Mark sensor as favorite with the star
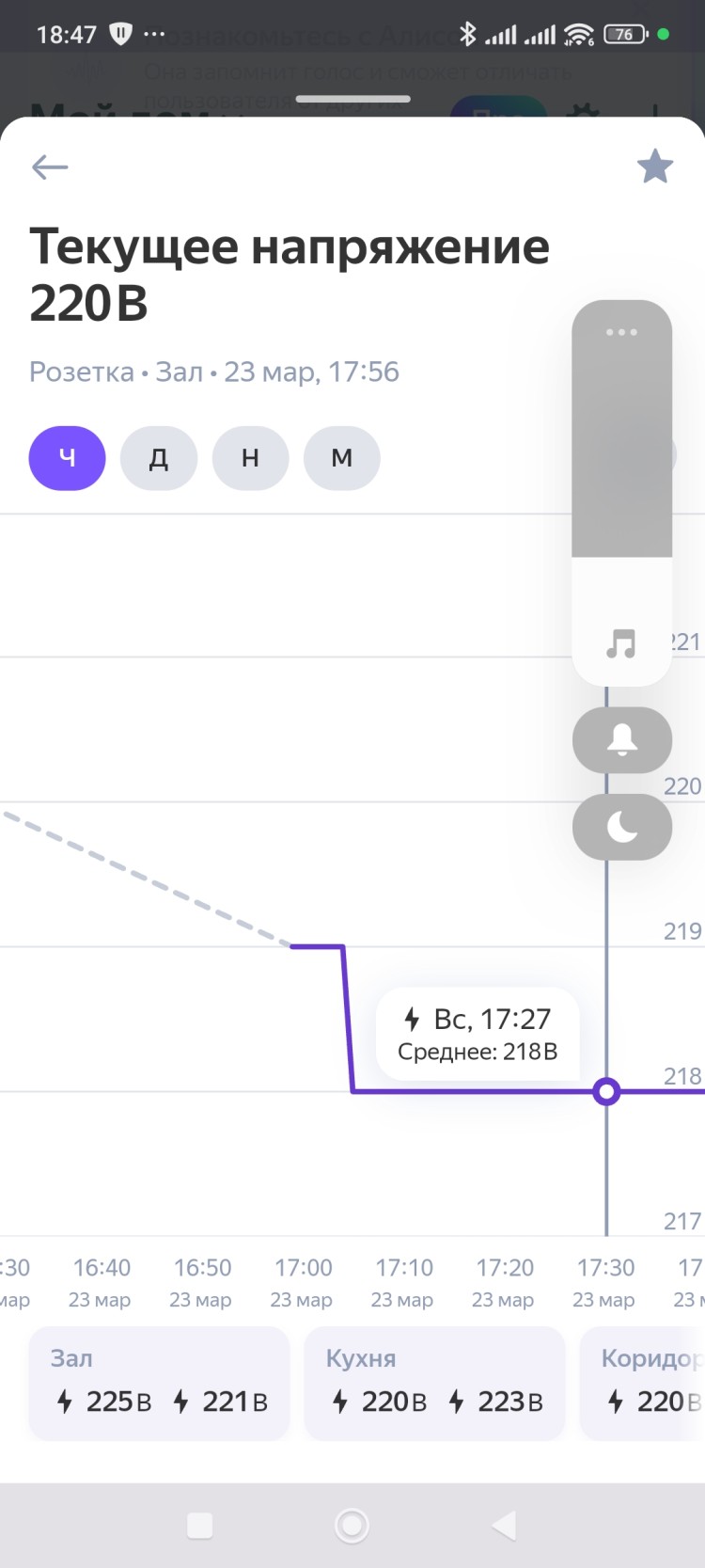705x1568 pixels. pos(655,166)
